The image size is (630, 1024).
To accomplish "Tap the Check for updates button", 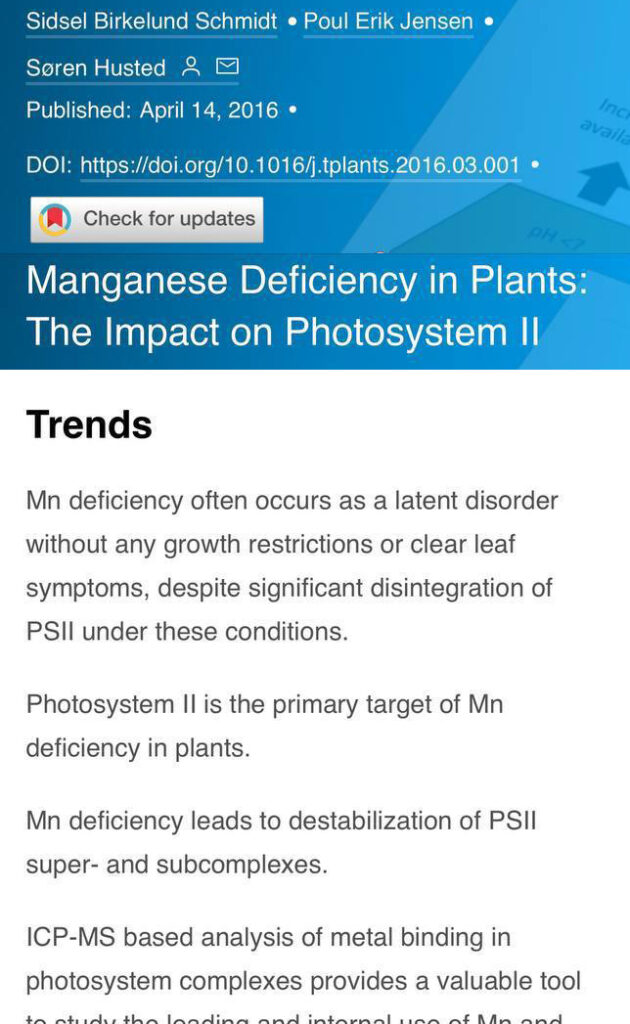I will pos(147,219).
